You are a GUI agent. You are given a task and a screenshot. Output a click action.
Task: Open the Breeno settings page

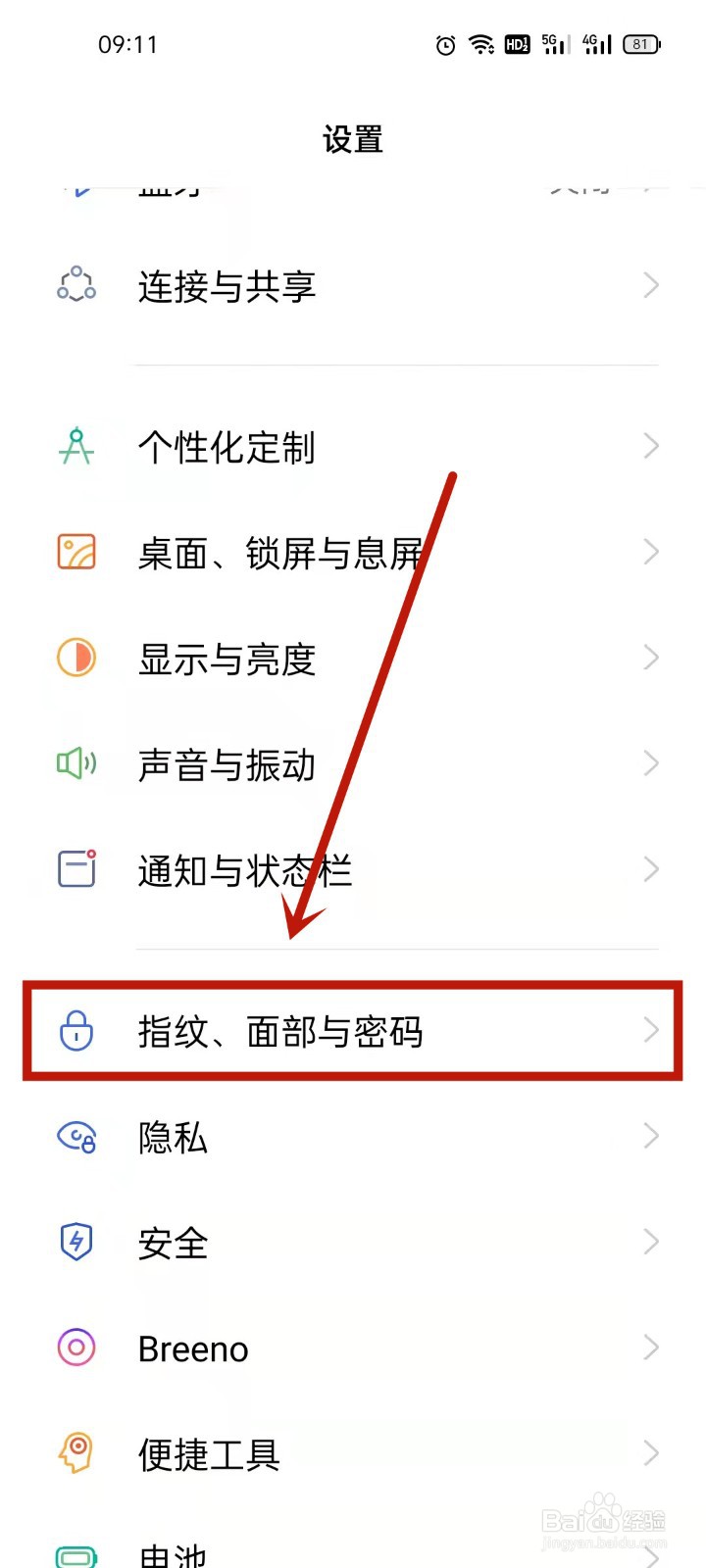pyautogui.click(x=353, y=1347)
